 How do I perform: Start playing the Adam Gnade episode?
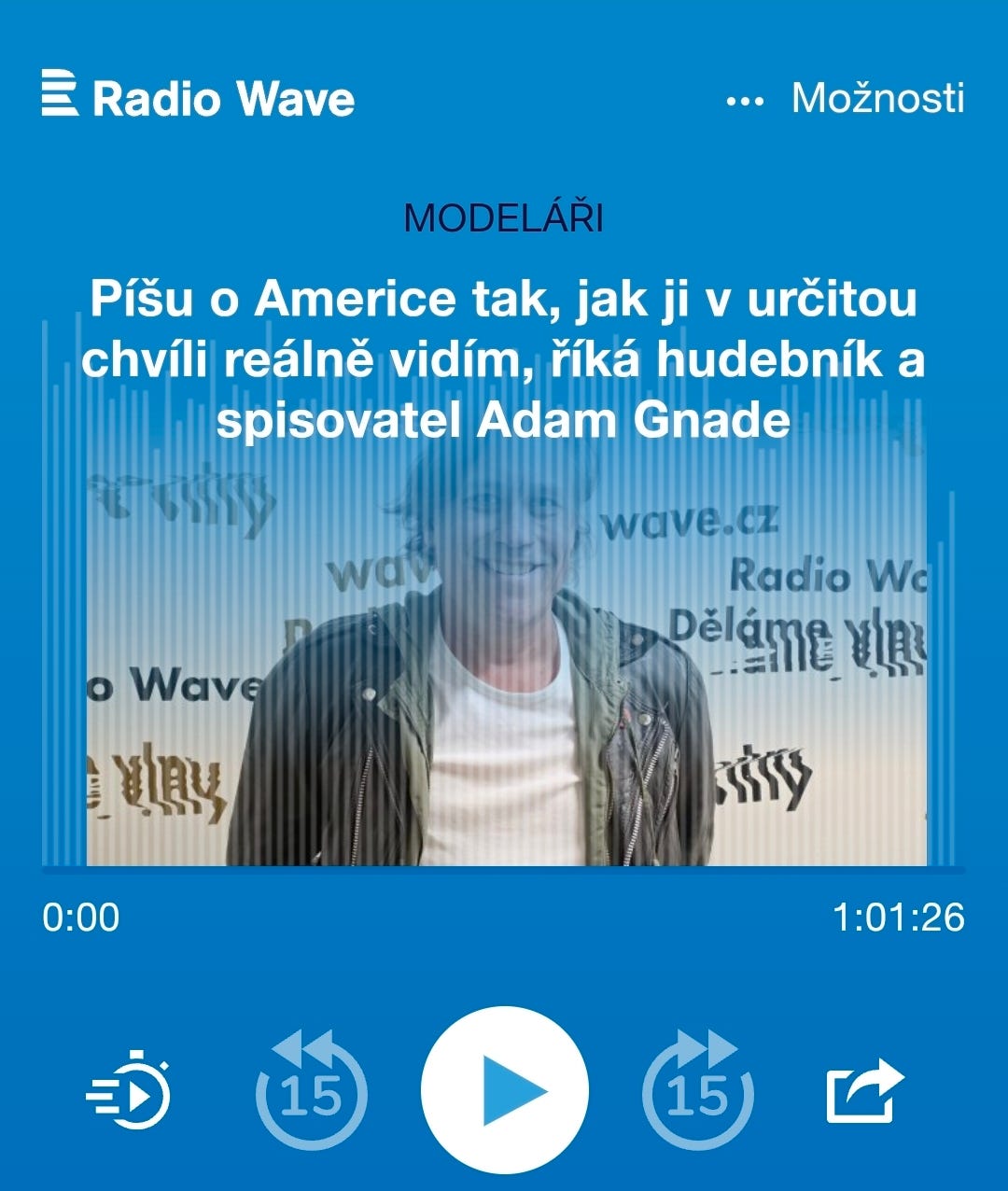[505, 1089]
